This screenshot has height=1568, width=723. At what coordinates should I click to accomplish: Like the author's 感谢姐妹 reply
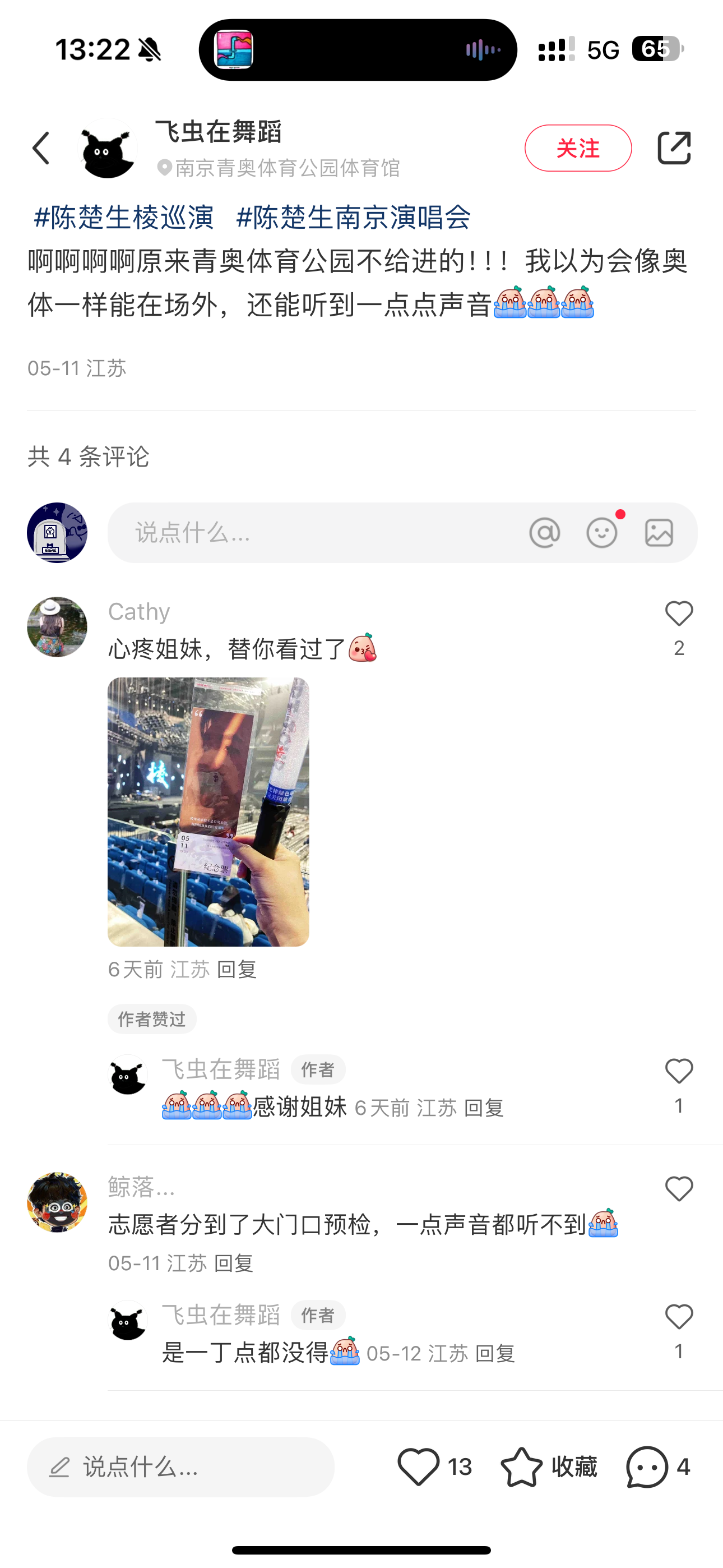pyautogui.click(x=679, y=1071)
